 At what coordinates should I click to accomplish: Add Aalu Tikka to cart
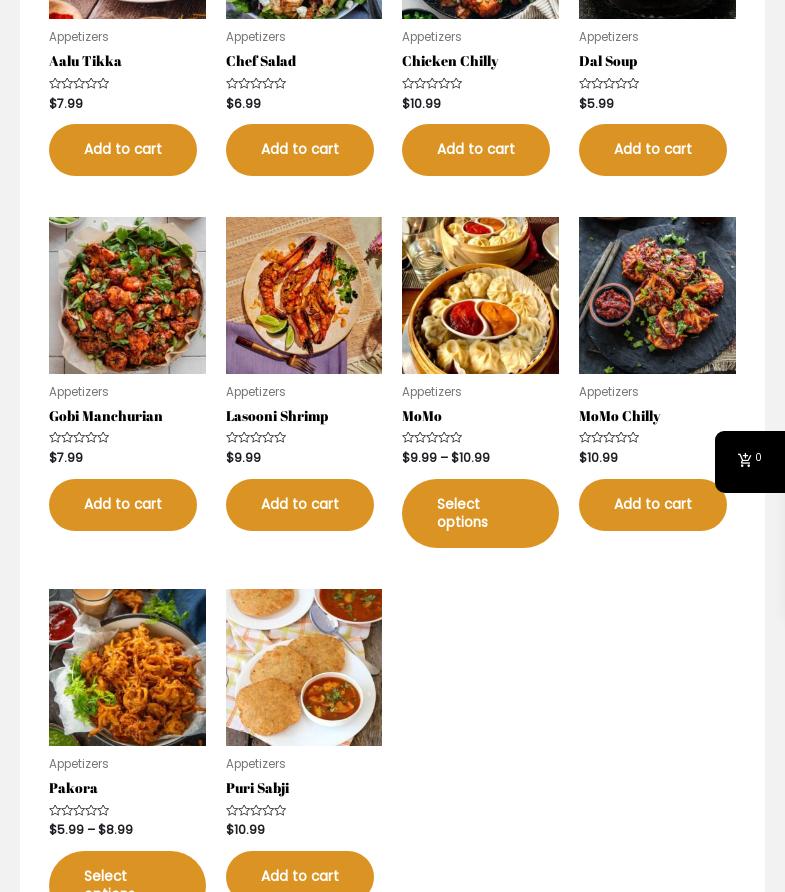click(x=123, y=150)
